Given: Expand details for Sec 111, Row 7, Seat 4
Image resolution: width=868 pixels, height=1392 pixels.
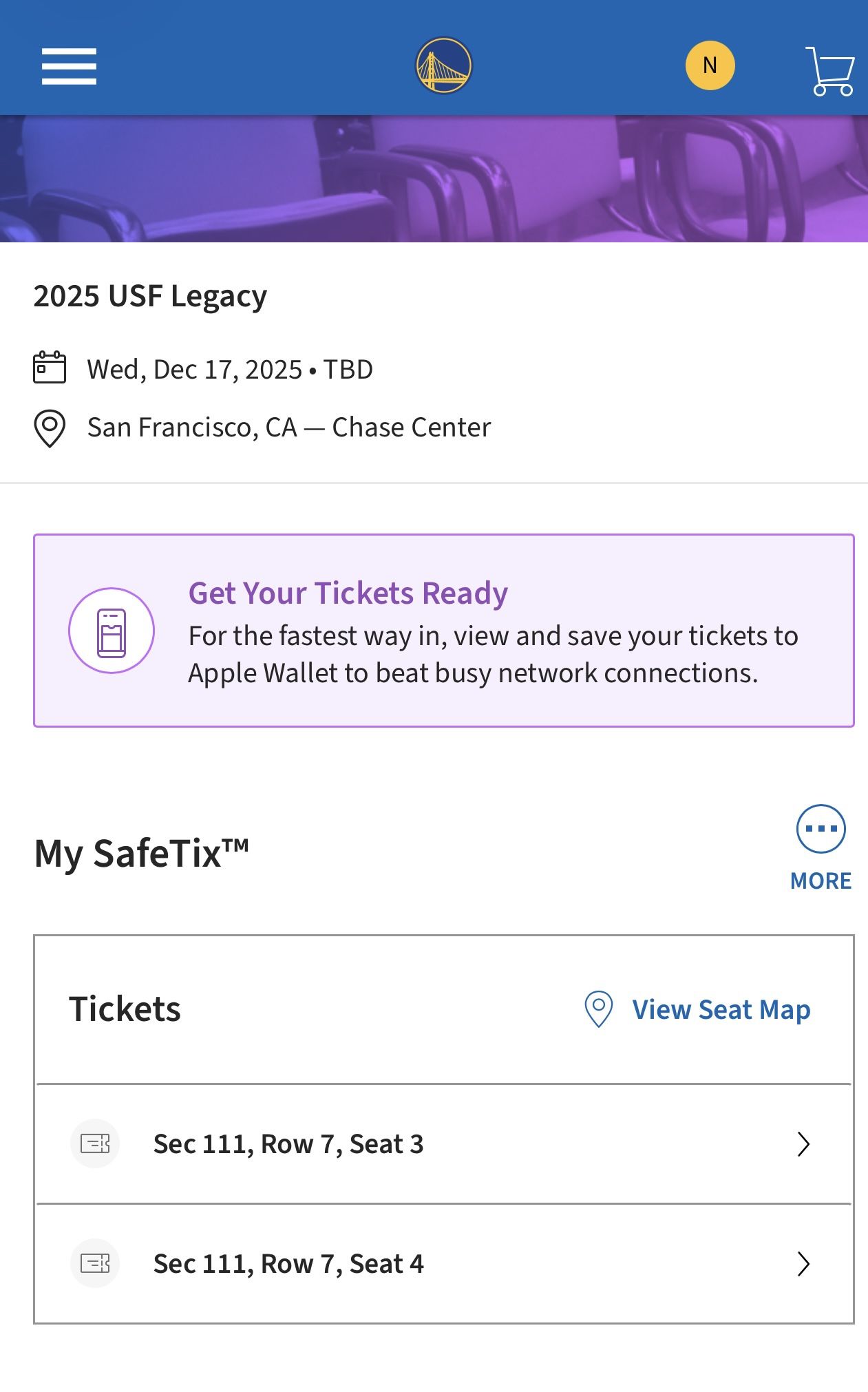Looking at the screenshot, I should click(x=804, y=1263).
